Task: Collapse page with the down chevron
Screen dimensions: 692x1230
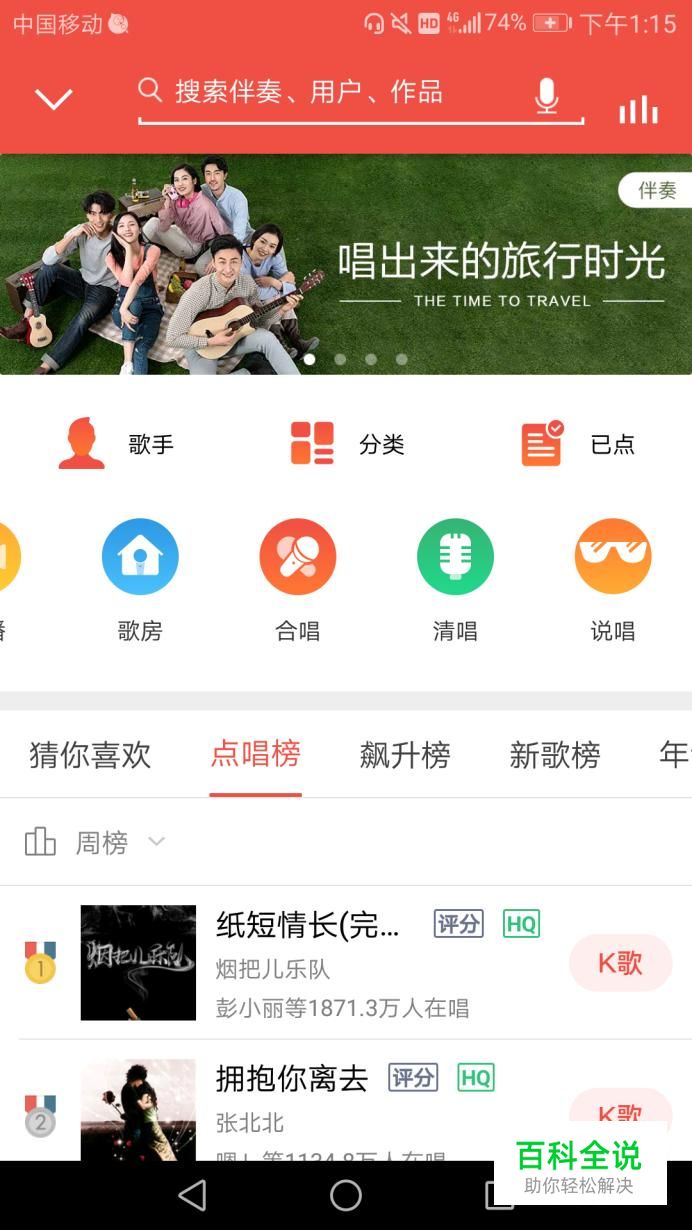Action: (53, 98)
